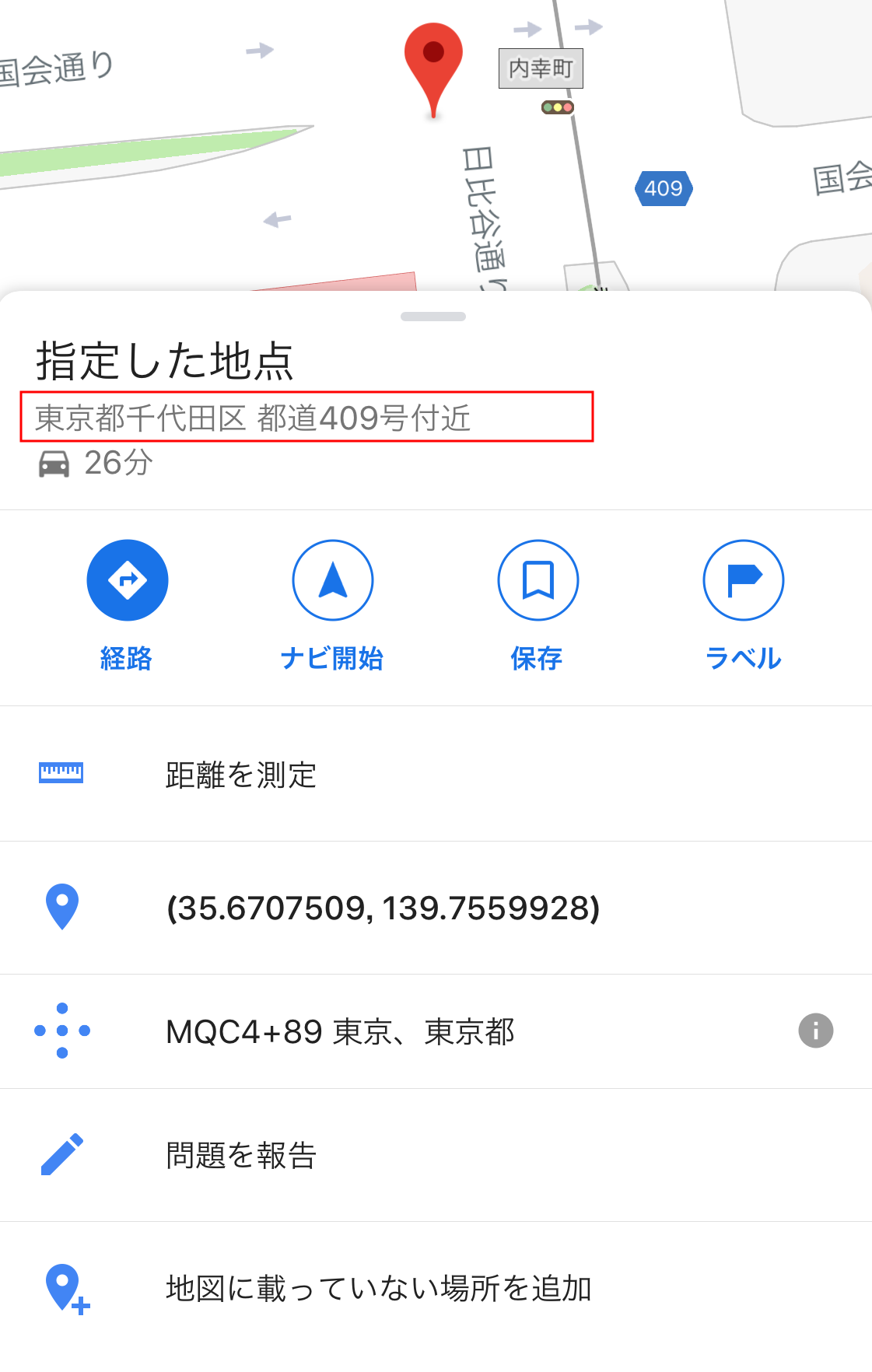Tap the red dropped pin on the map
The height and width of the screenshot is (1372, 872).
(x=433, y=62)
